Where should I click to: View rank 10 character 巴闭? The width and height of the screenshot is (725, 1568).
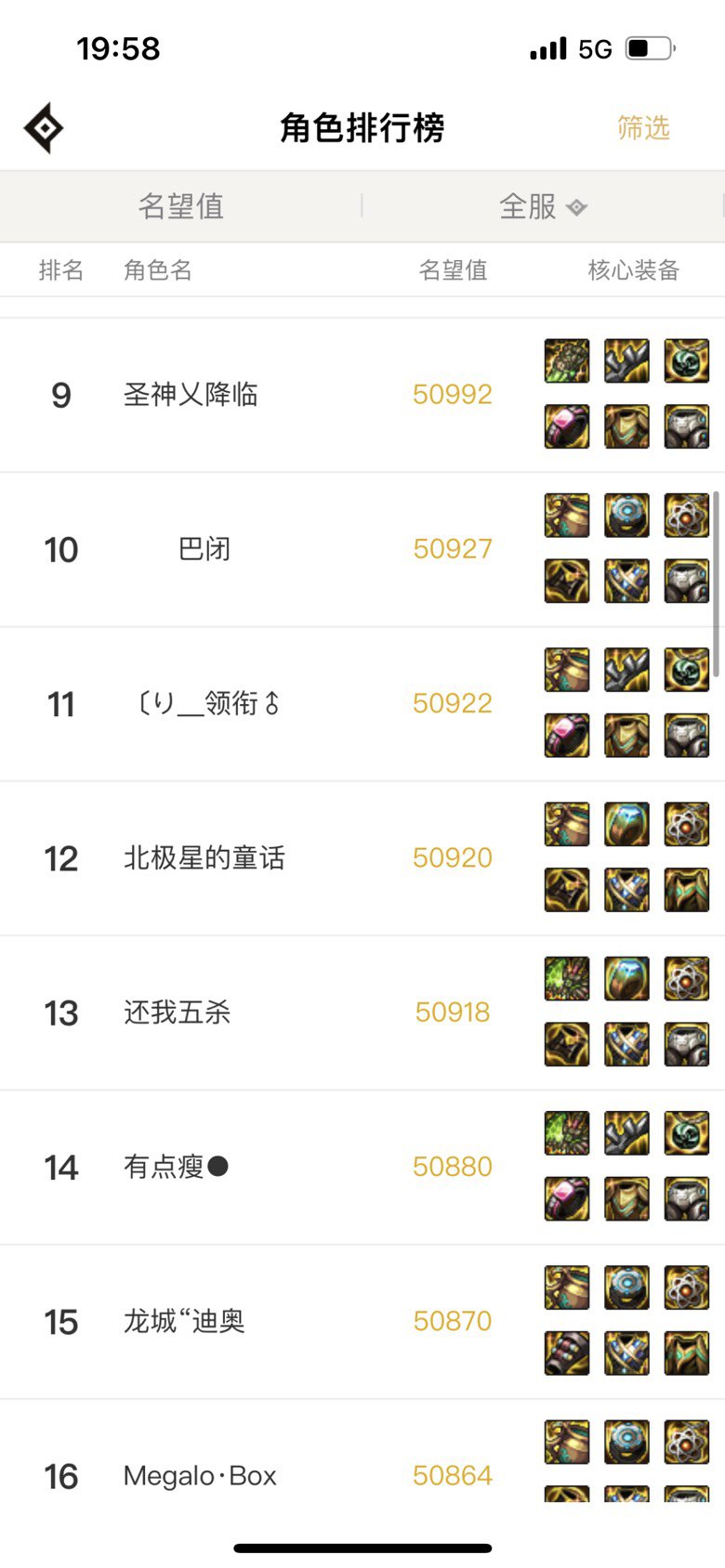362,549
